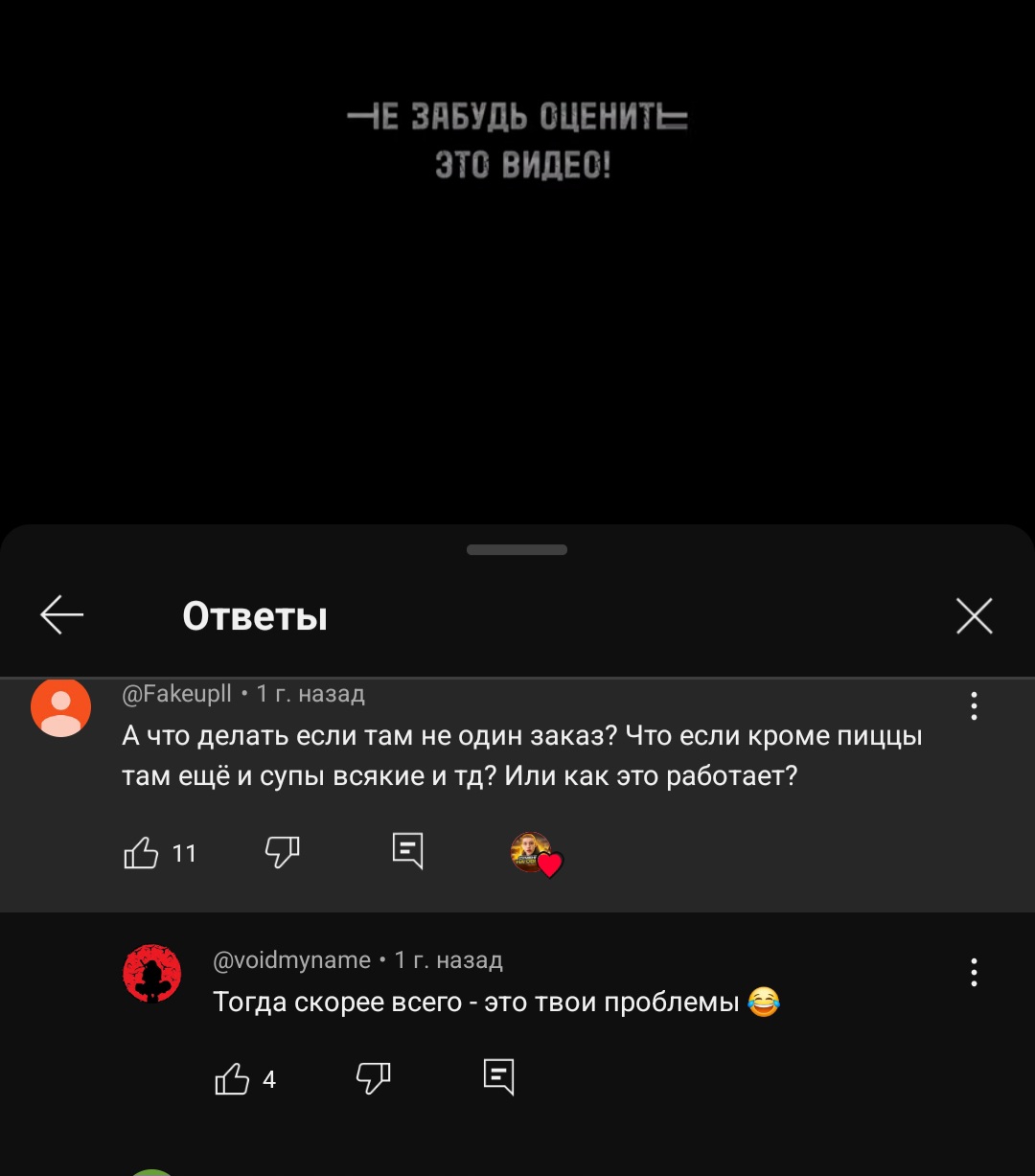Like the reply by @voidmyname
The image size is (1035, 1176).
[232, 1079]
